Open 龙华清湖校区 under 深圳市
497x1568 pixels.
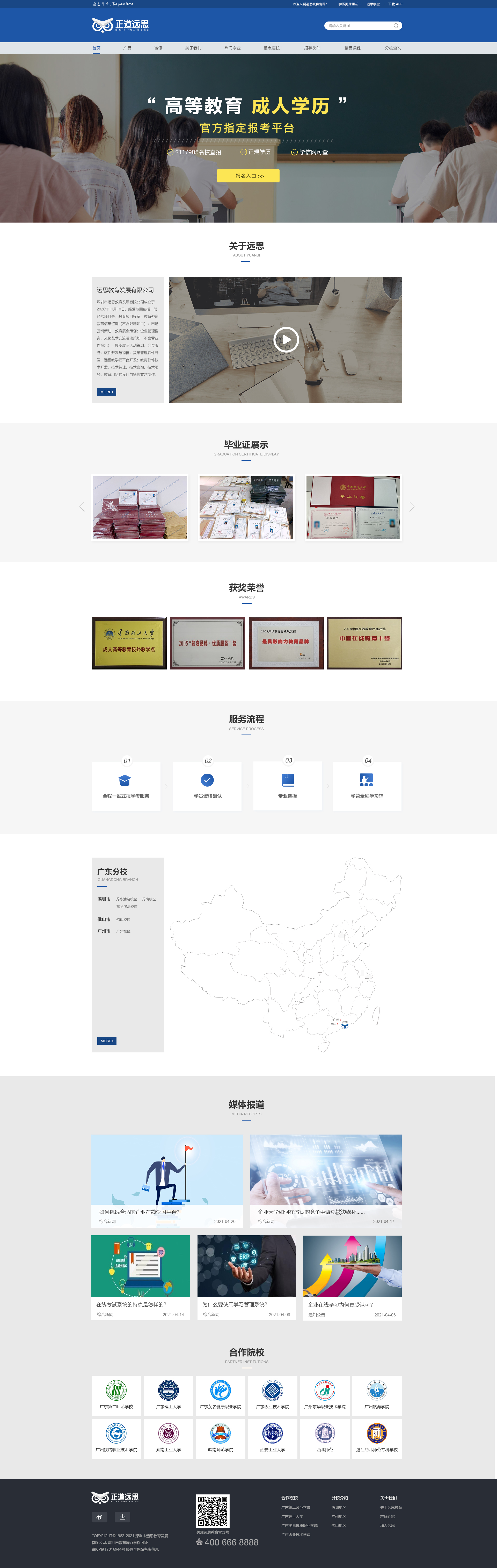[x=127, y=899]
